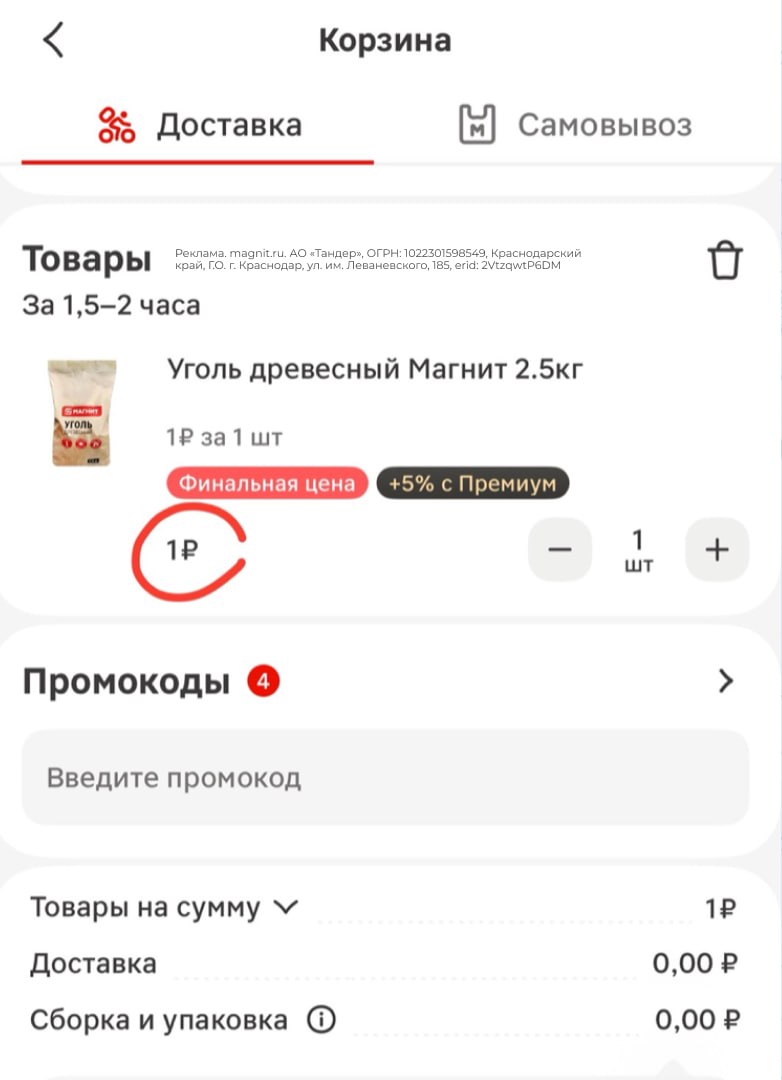Show info about Сборка и упаковка
Viewport: 782px width, 1080px height.
(321, 1020)
